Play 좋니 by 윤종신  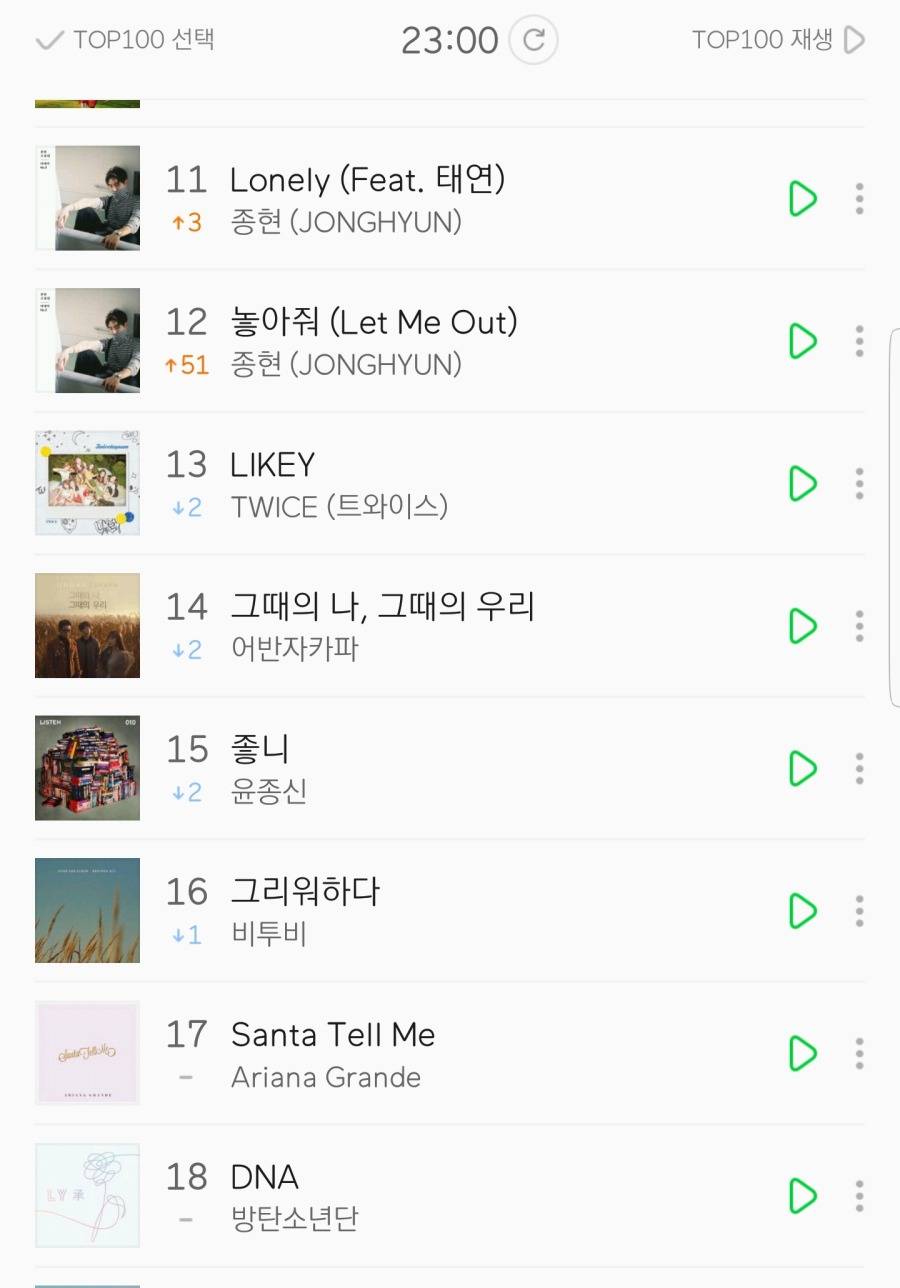(803, 768)
